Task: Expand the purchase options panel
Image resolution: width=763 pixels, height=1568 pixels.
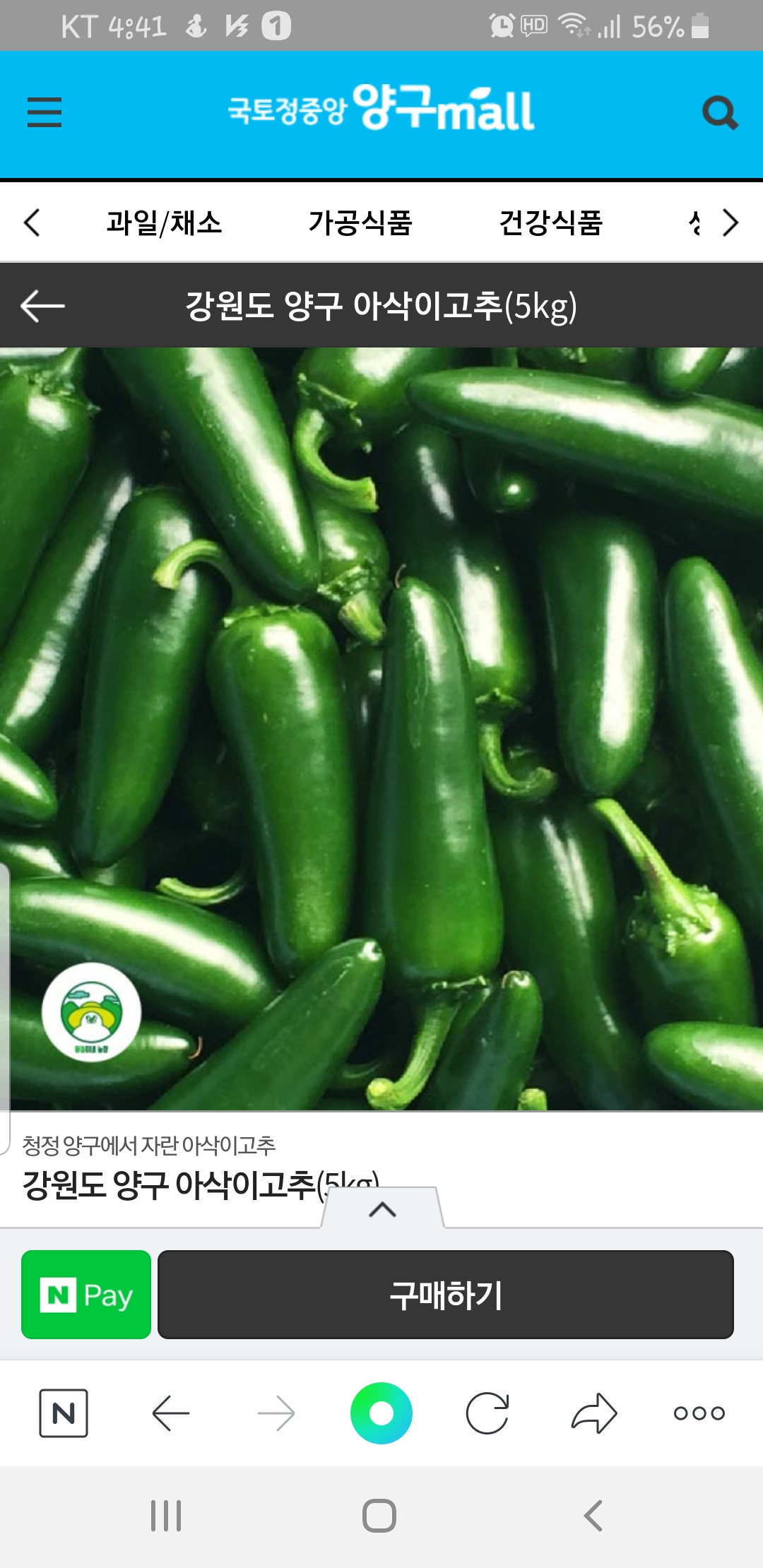Action: click(382, 1209)
